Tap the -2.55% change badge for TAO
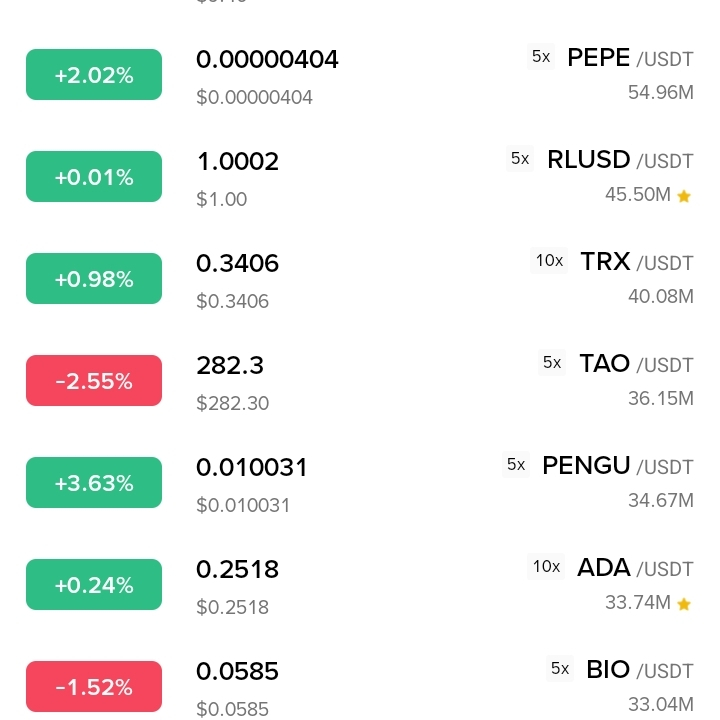The width and height of the screenshot is (720, 720). [94, 380]
